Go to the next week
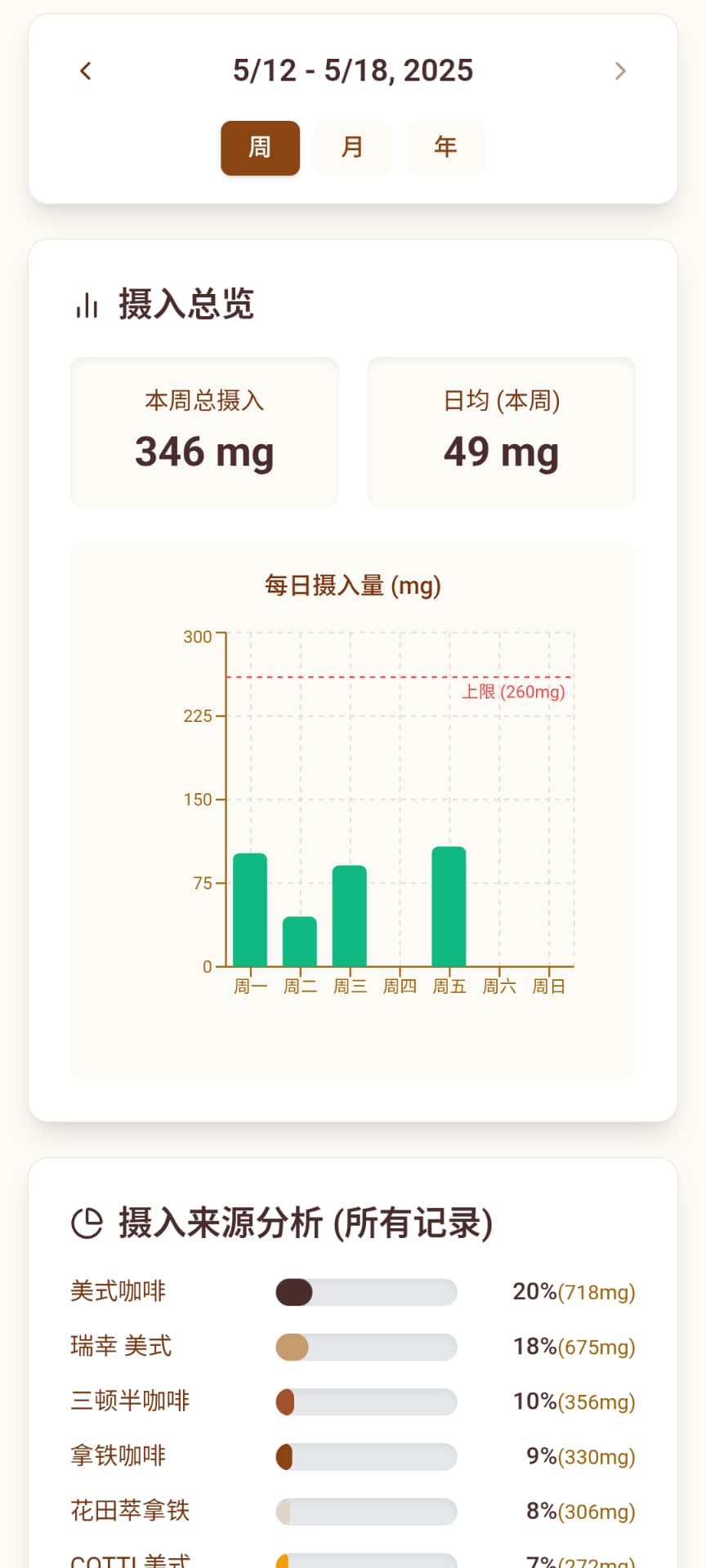This screenshot has height=1568, width=706. [x=620, y=71]
